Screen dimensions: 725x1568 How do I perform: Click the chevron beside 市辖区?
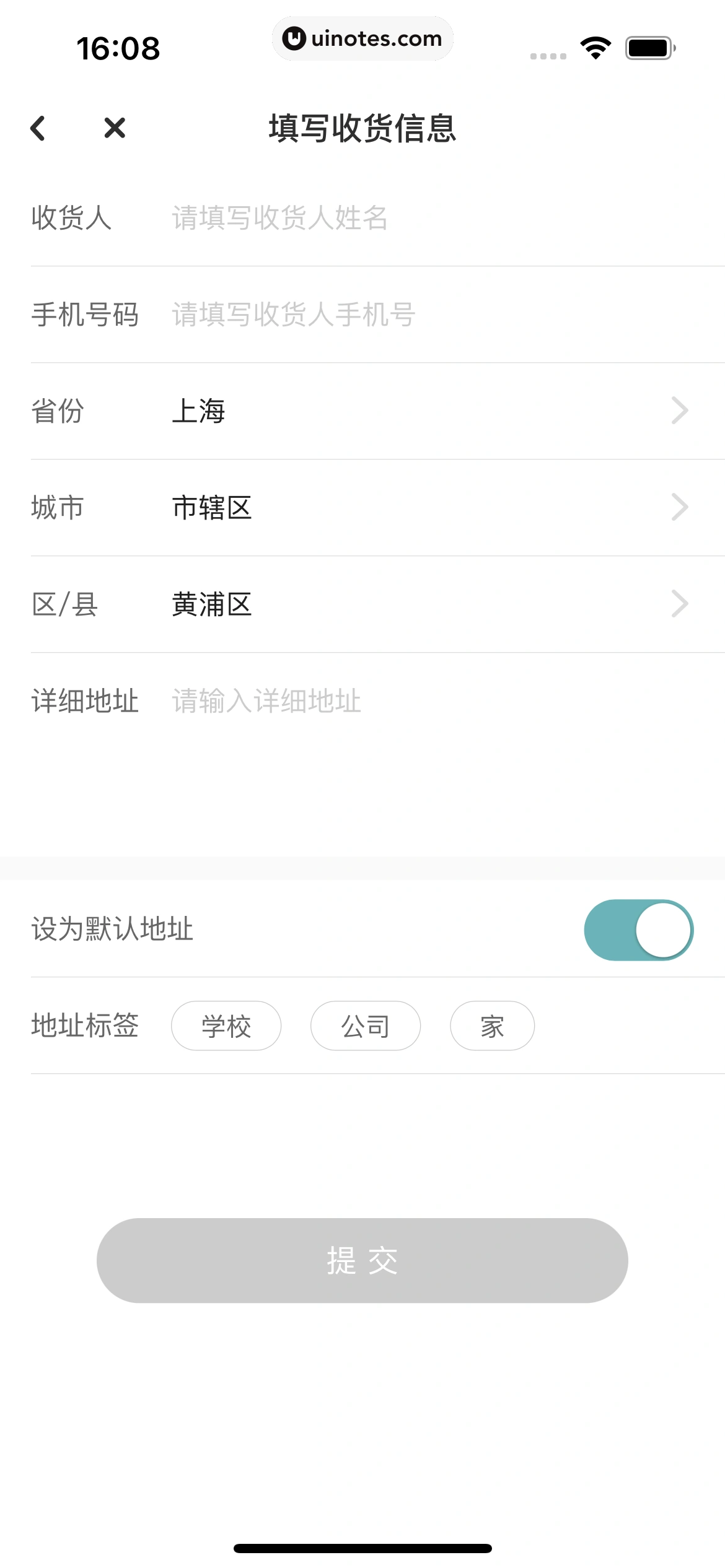tap(679, 507)
